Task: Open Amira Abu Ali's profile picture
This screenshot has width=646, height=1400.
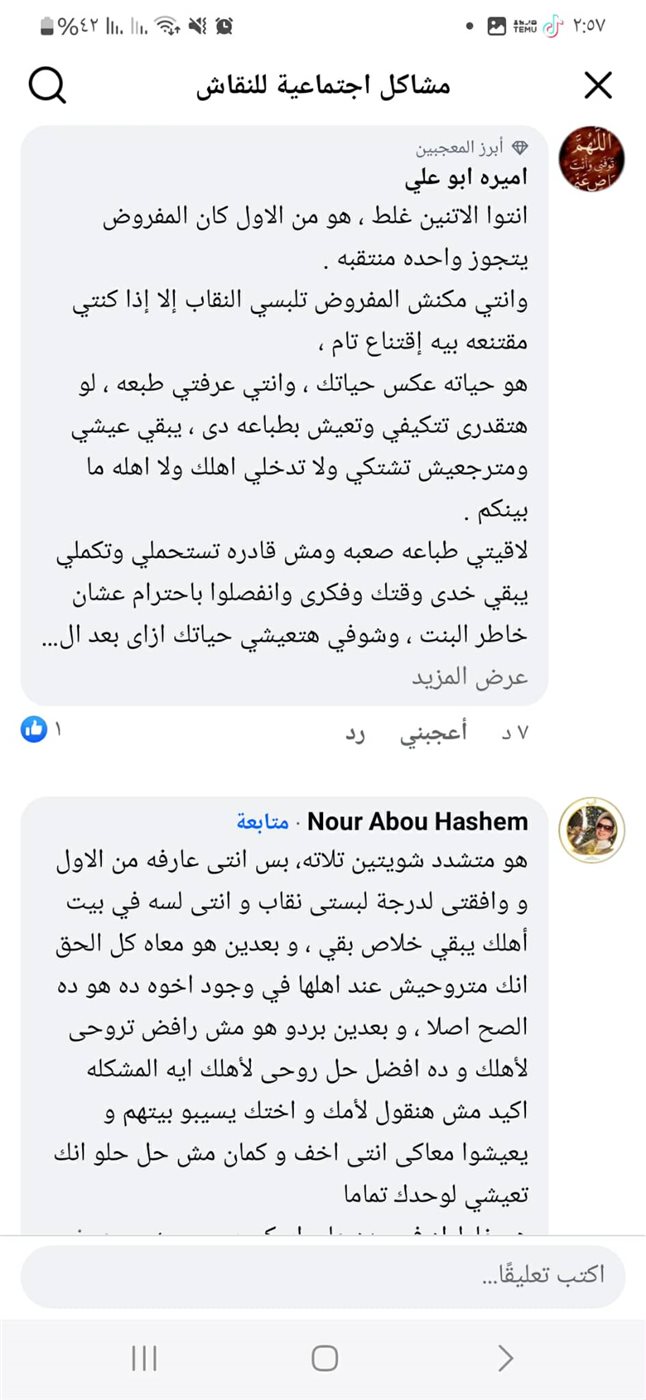Action: (591, 160)
